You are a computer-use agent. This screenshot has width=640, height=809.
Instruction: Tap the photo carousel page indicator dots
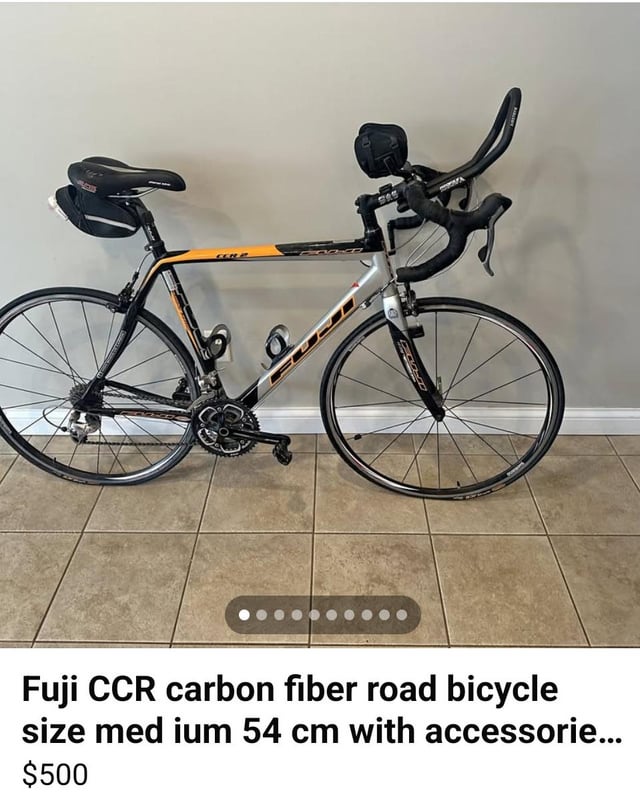tap(321, 614)
